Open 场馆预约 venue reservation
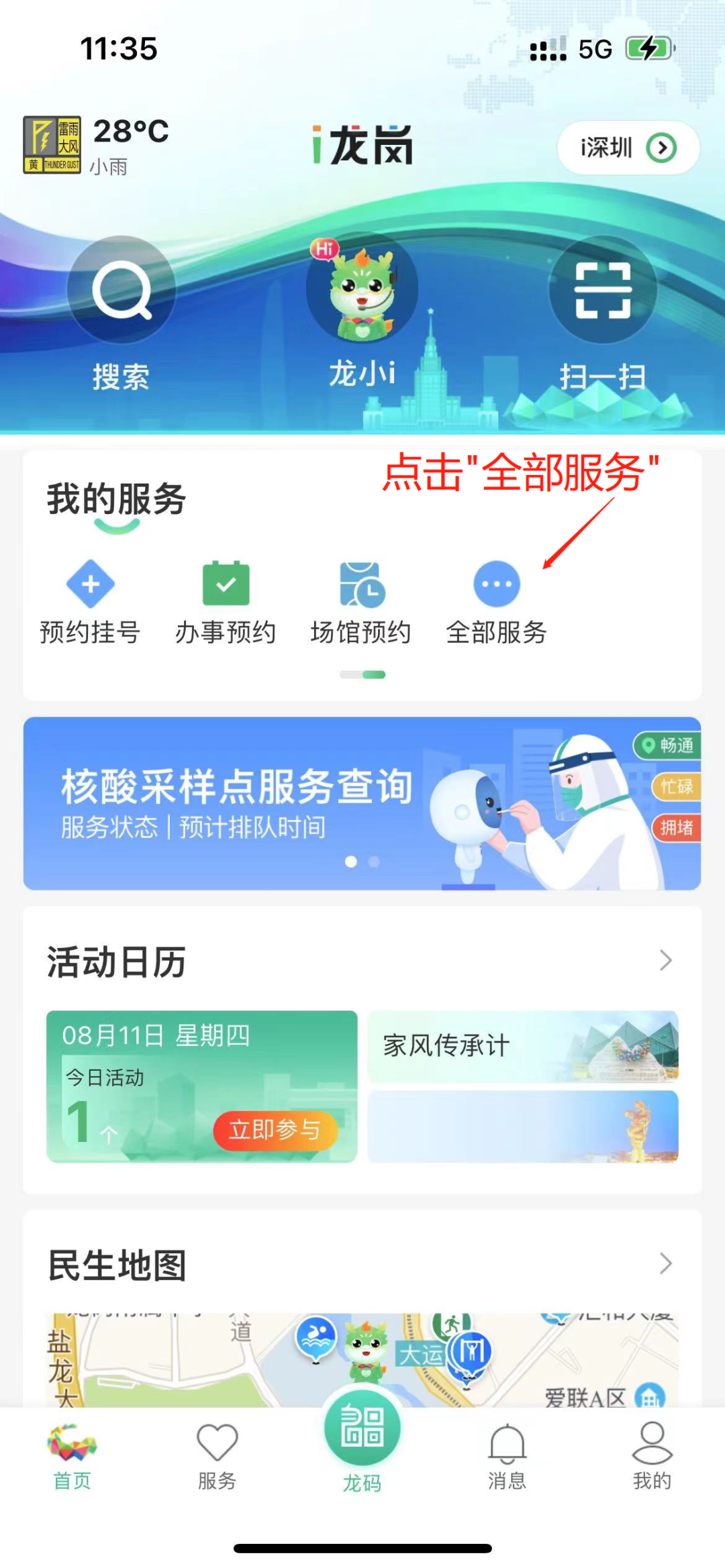The image size is (725, 1568). point(362,584)
